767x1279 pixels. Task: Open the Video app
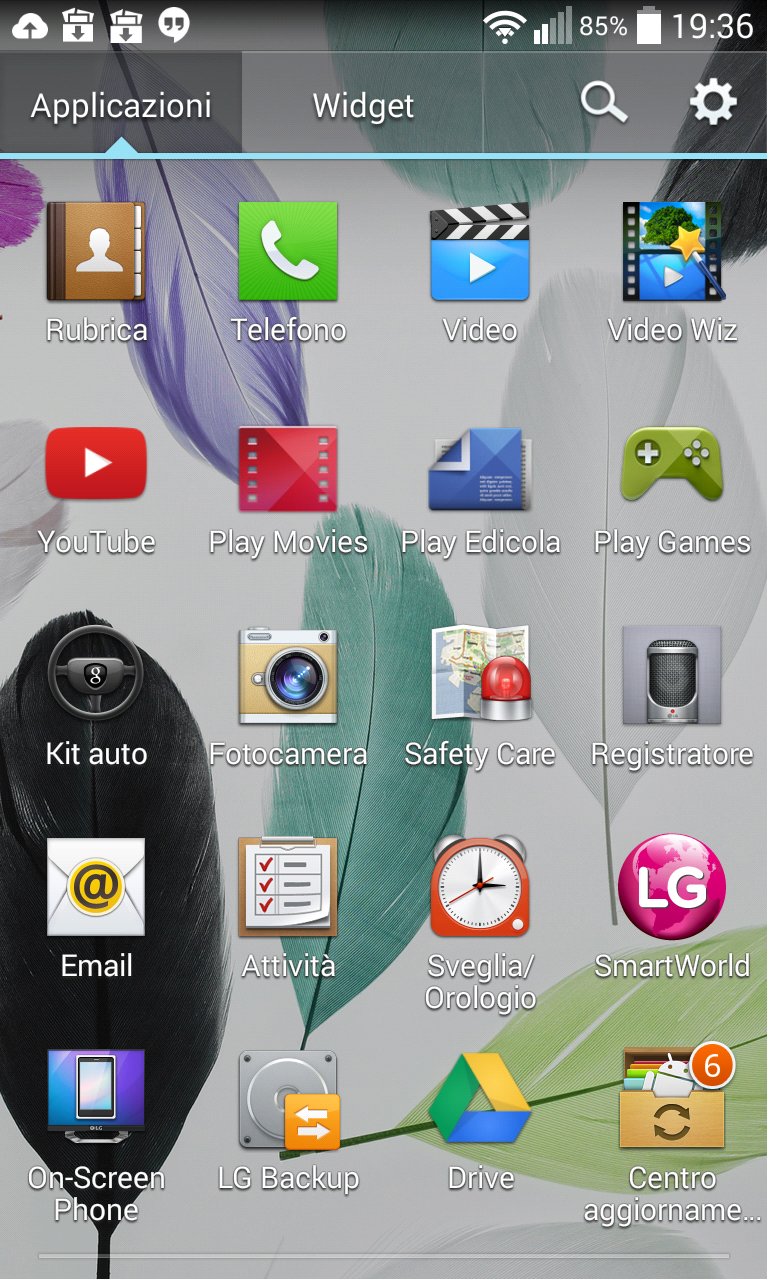point(480,252)
